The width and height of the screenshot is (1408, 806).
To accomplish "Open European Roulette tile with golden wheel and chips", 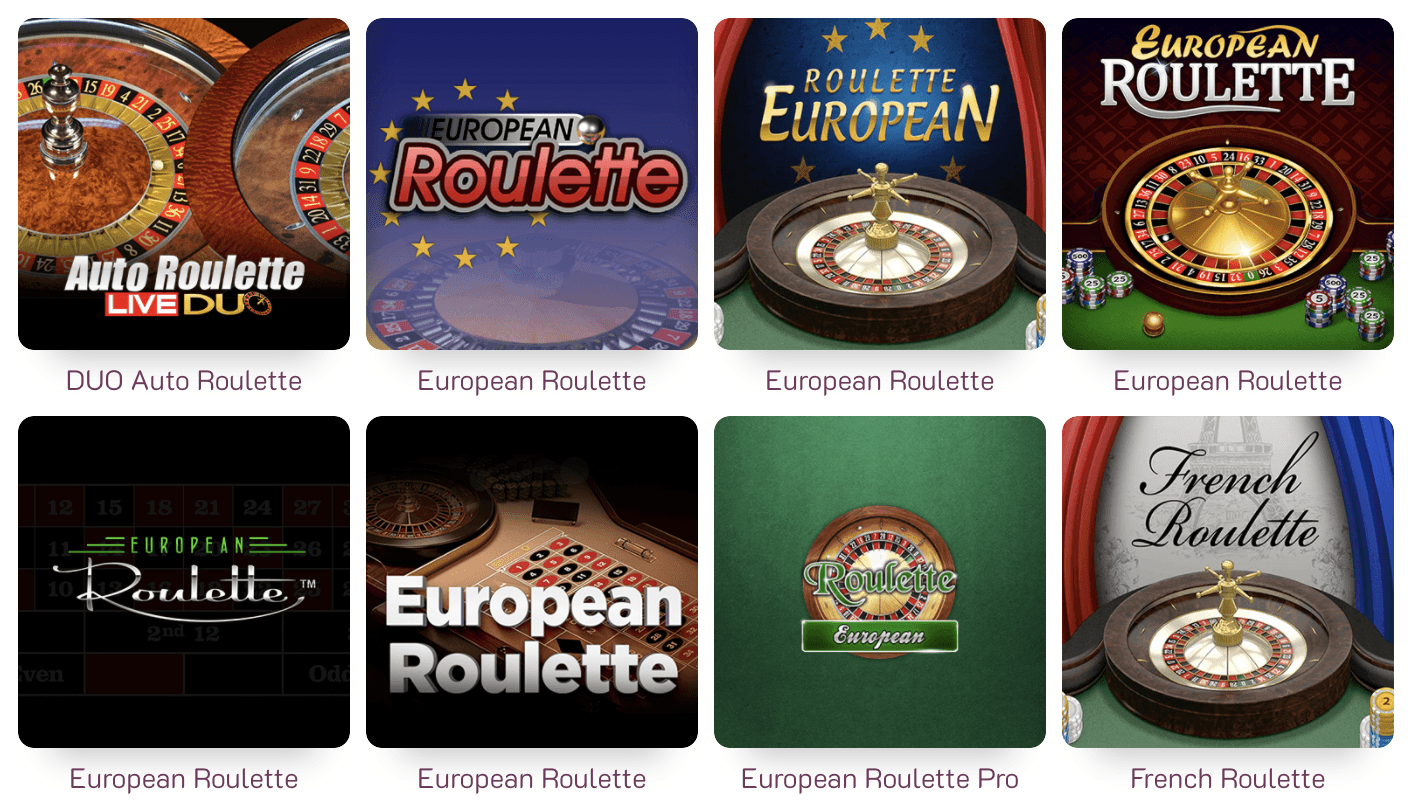I will [x=1227, y=184].
